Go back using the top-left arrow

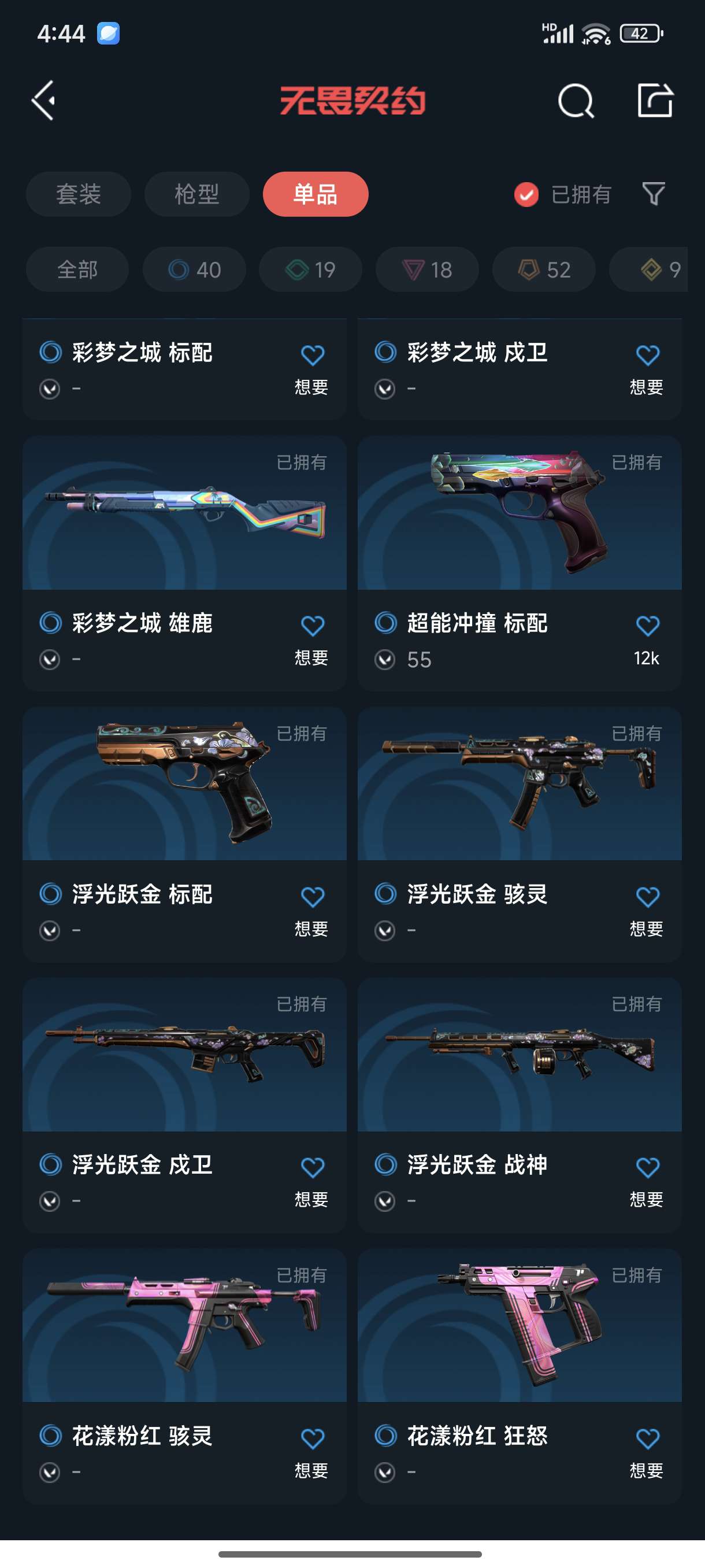pos(44,101)
